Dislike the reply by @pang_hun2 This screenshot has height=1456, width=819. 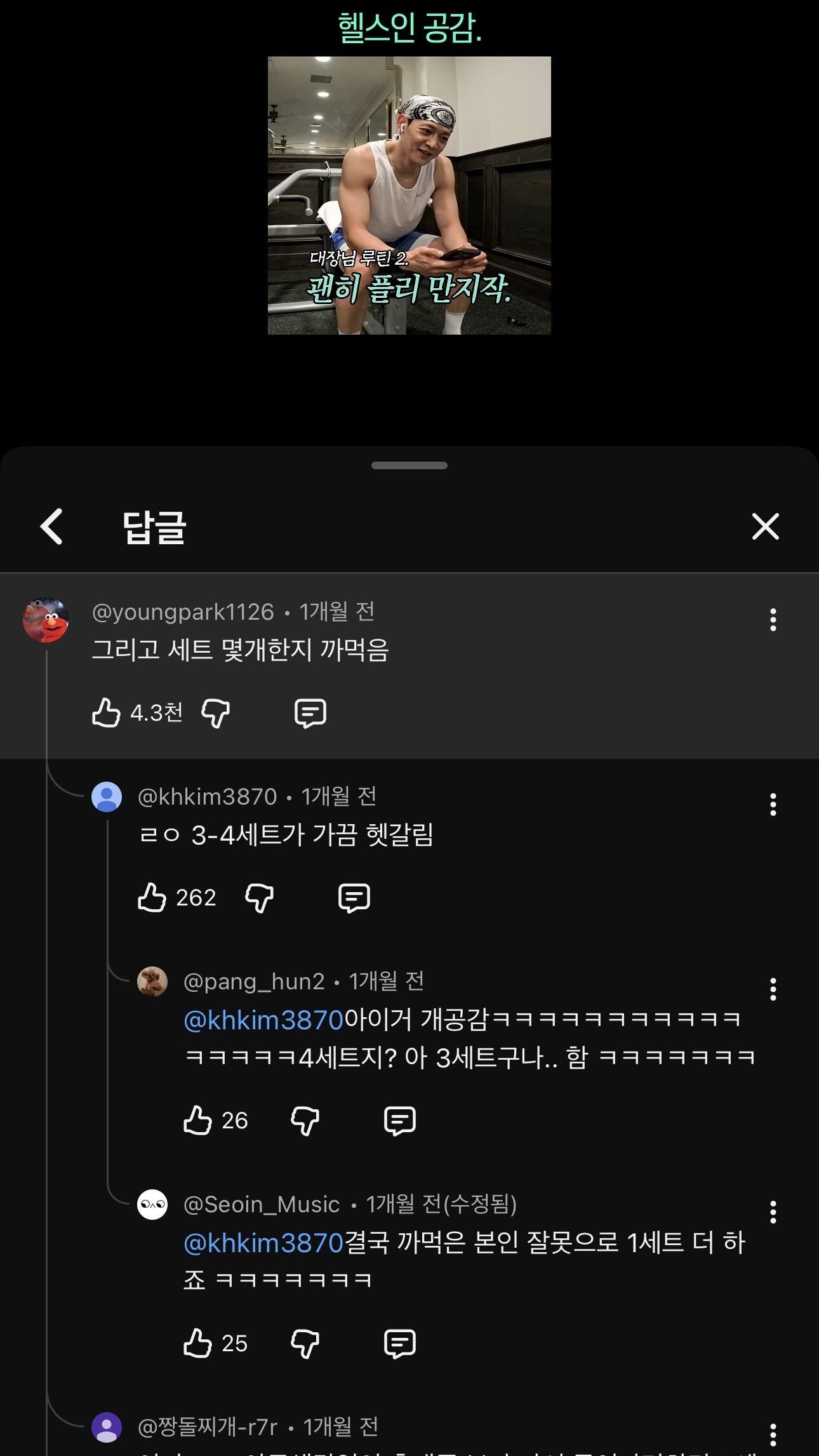305,1120
